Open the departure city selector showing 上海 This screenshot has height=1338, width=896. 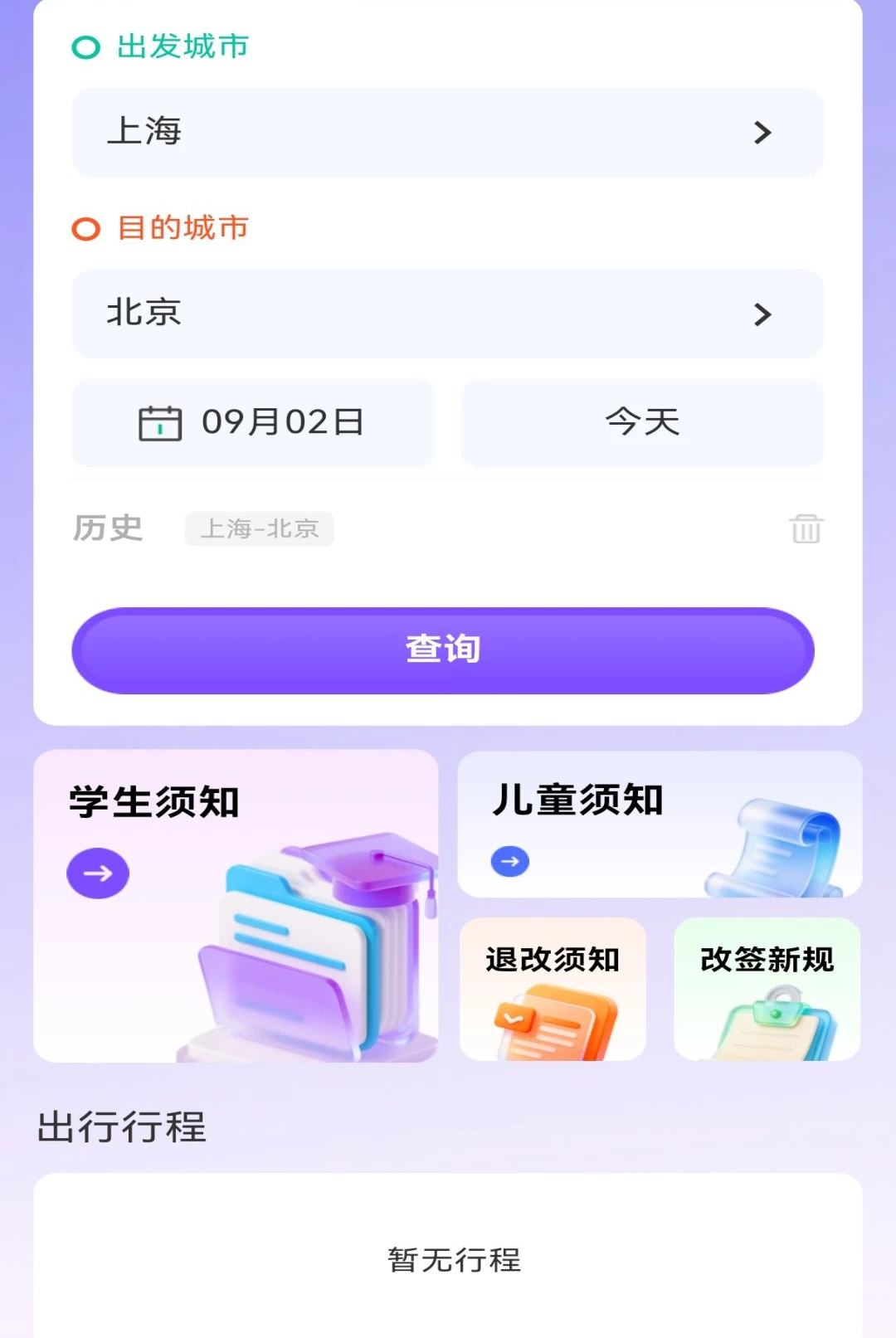(x=447, y=132)
